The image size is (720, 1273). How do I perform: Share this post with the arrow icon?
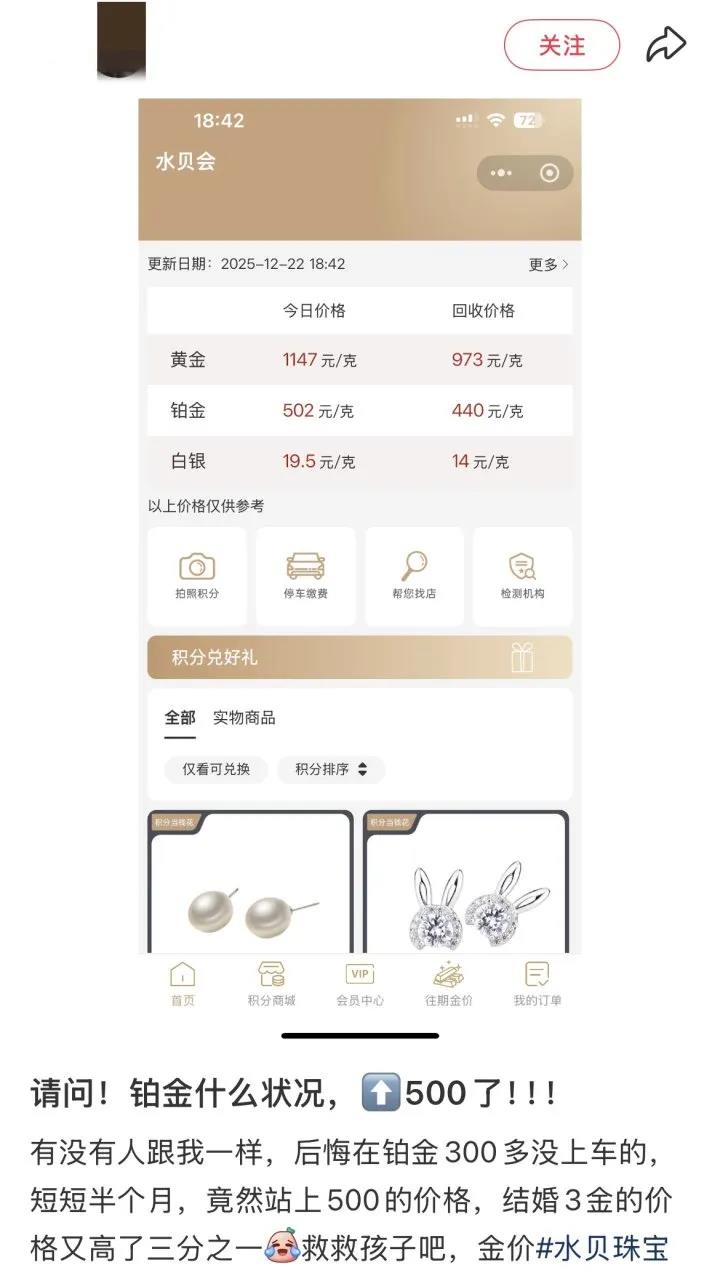(x=666, y=44)
